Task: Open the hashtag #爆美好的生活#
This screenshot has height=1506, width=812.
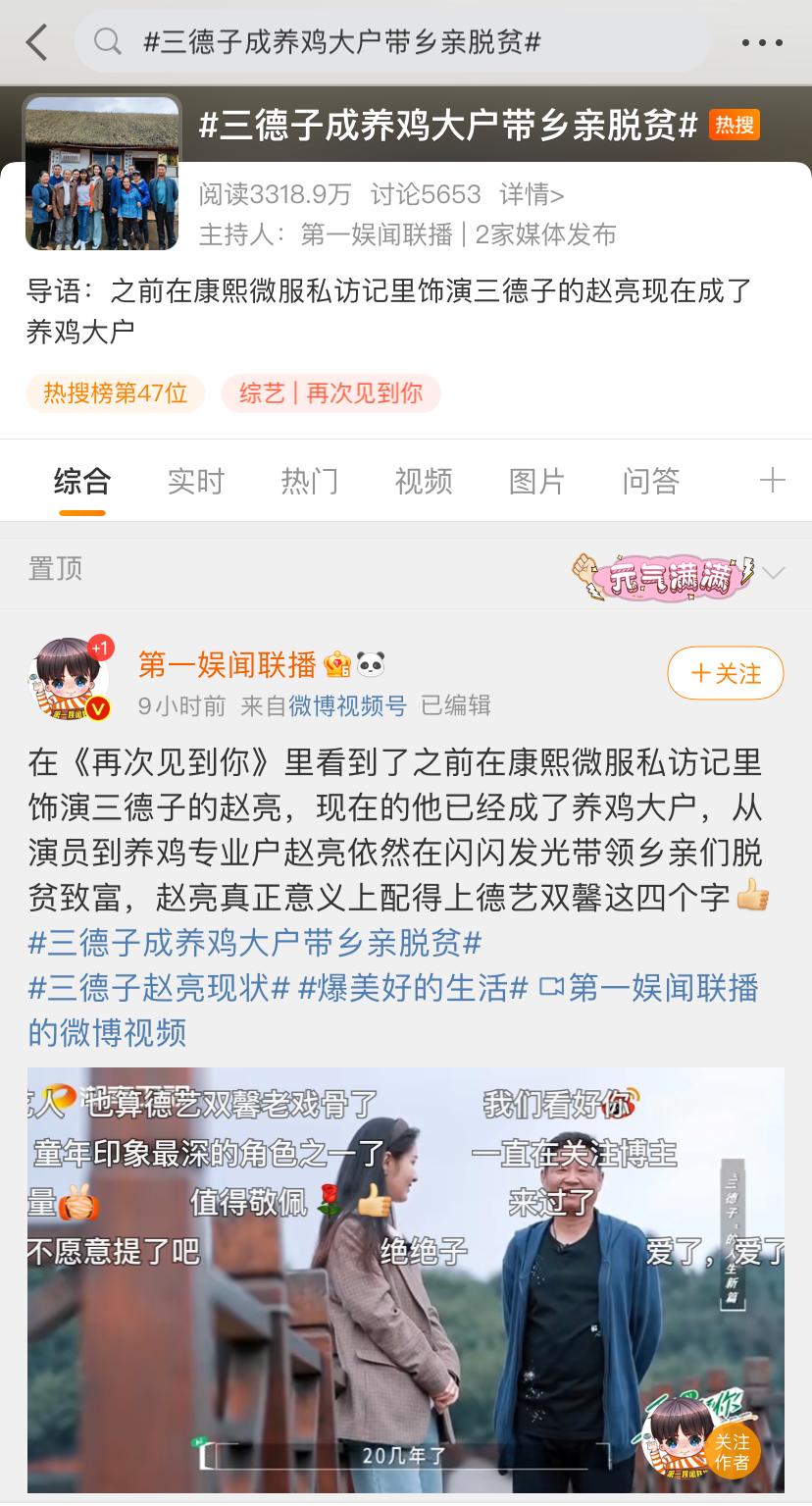Action: (413, 988)
